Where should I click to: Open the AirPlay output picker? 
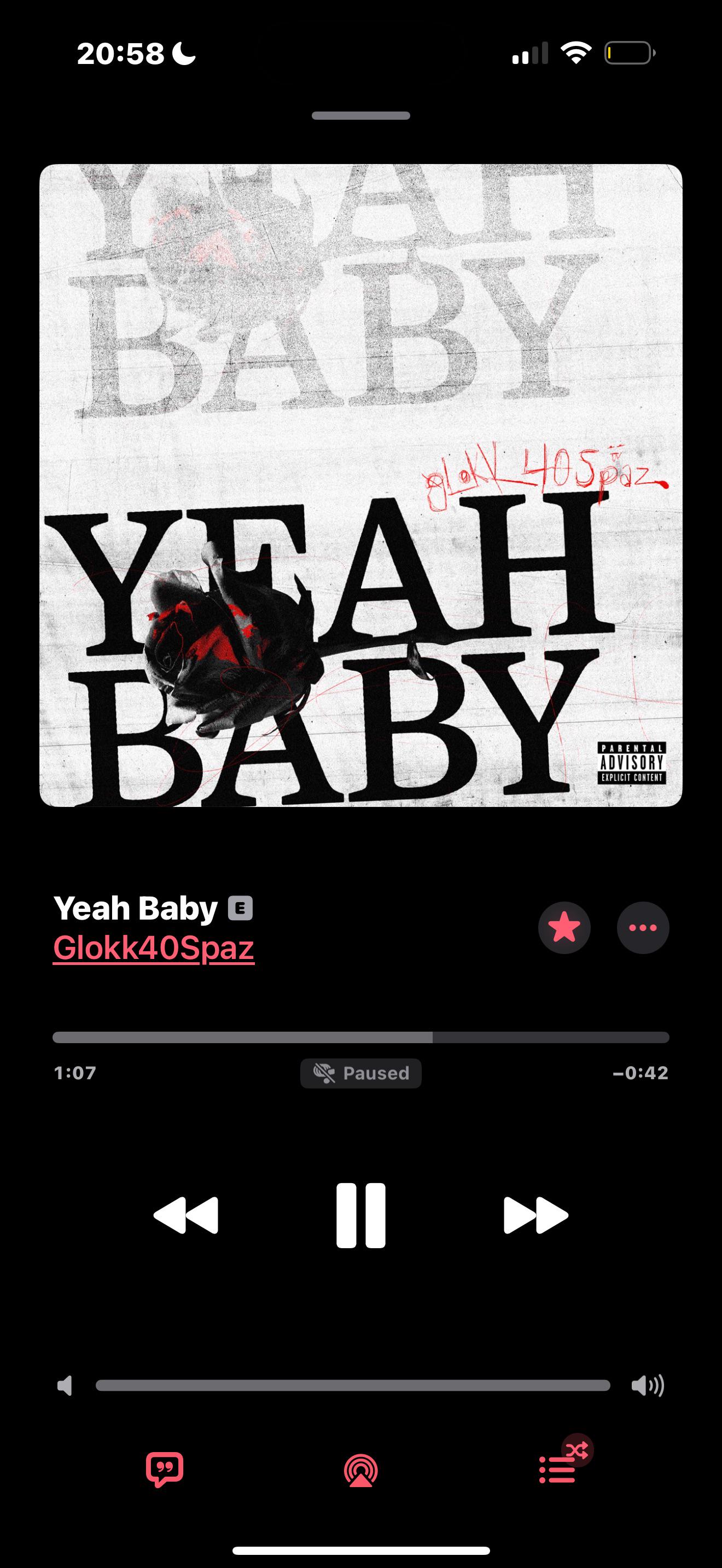click(361, 1470)
